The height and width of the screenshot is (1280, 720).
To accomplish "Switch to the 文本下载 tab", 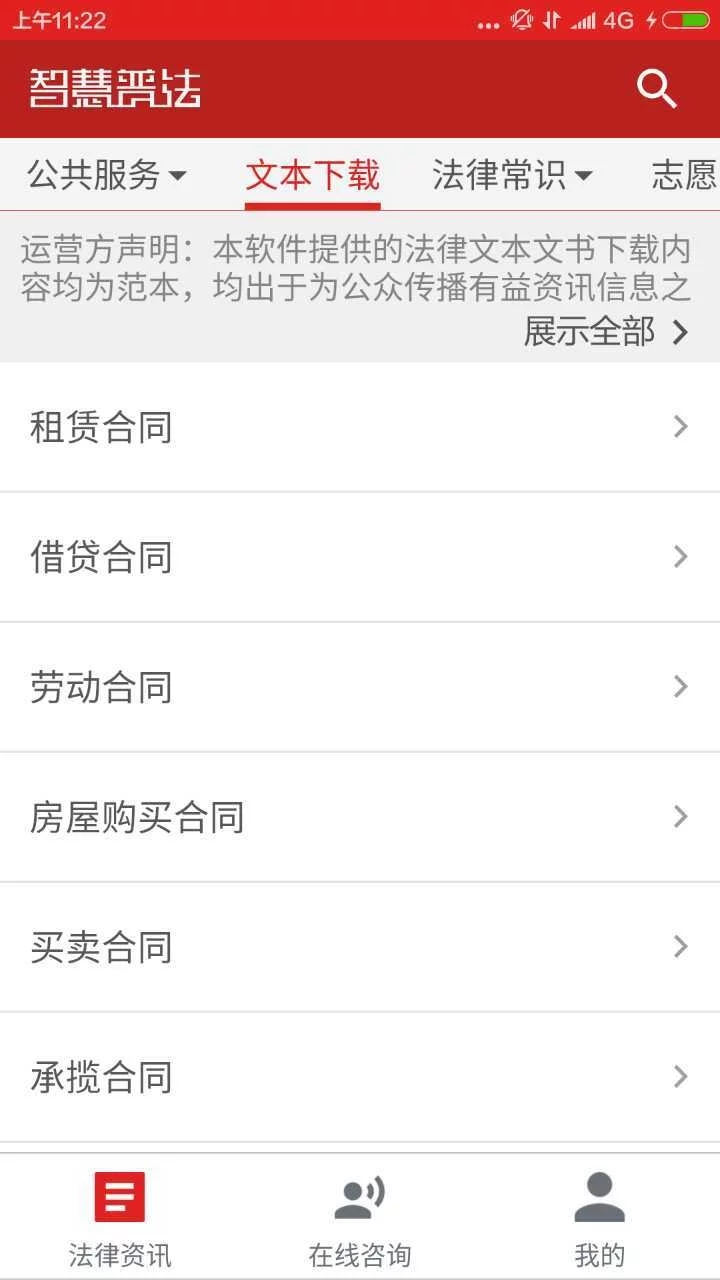I will [312, 174].
